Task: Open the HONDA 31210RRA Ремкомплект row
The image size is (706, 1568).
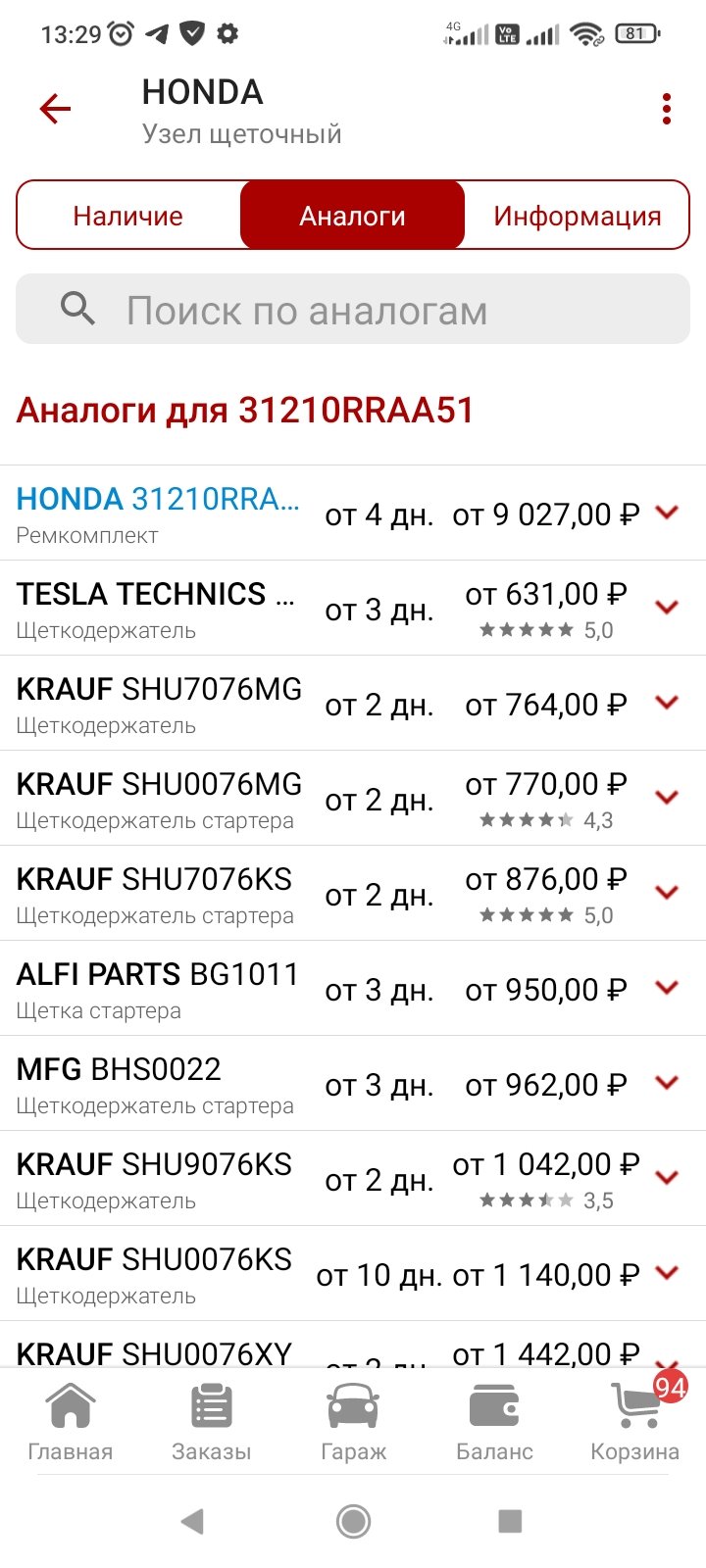Action: point(353,514)
